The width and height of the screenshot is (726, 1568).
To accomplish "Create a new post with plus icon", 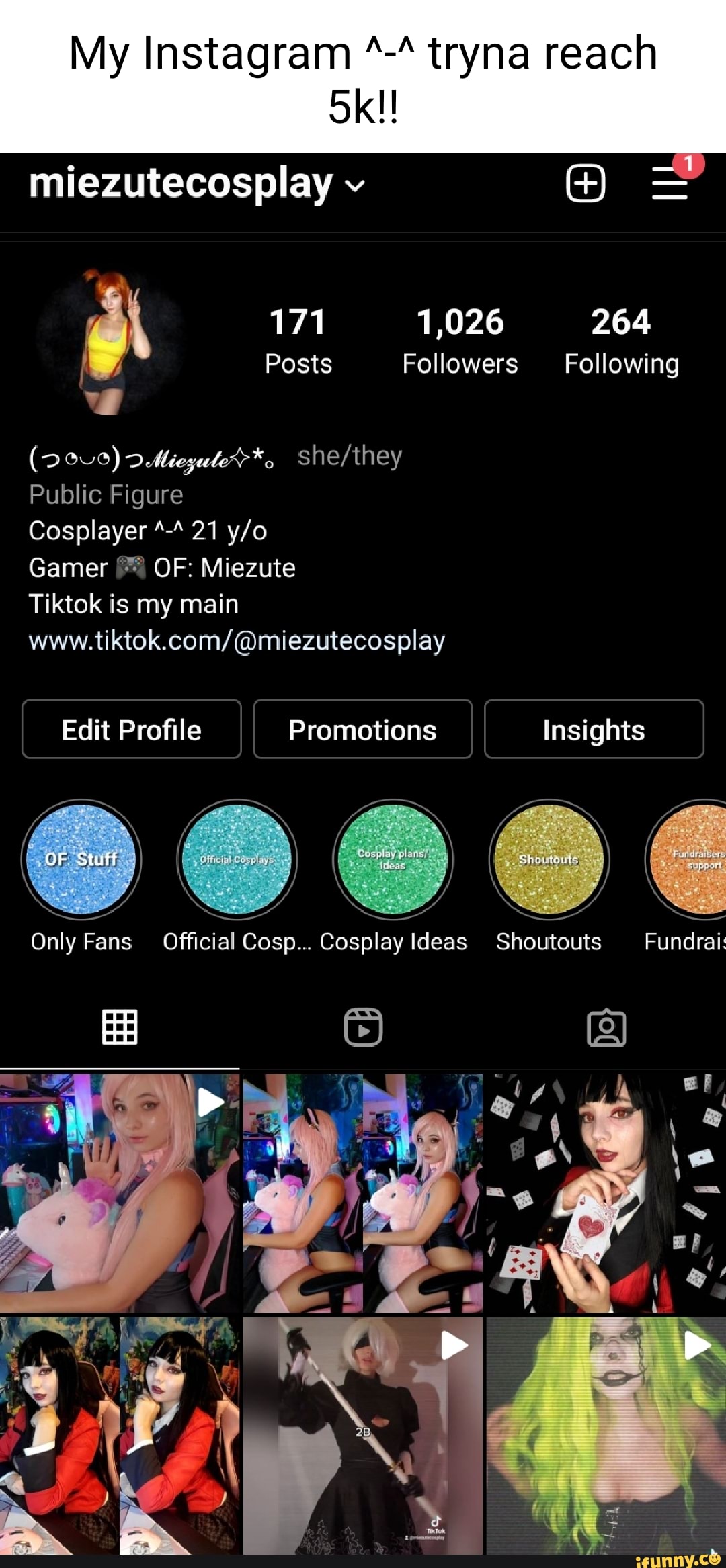I will tap(586, 183).
